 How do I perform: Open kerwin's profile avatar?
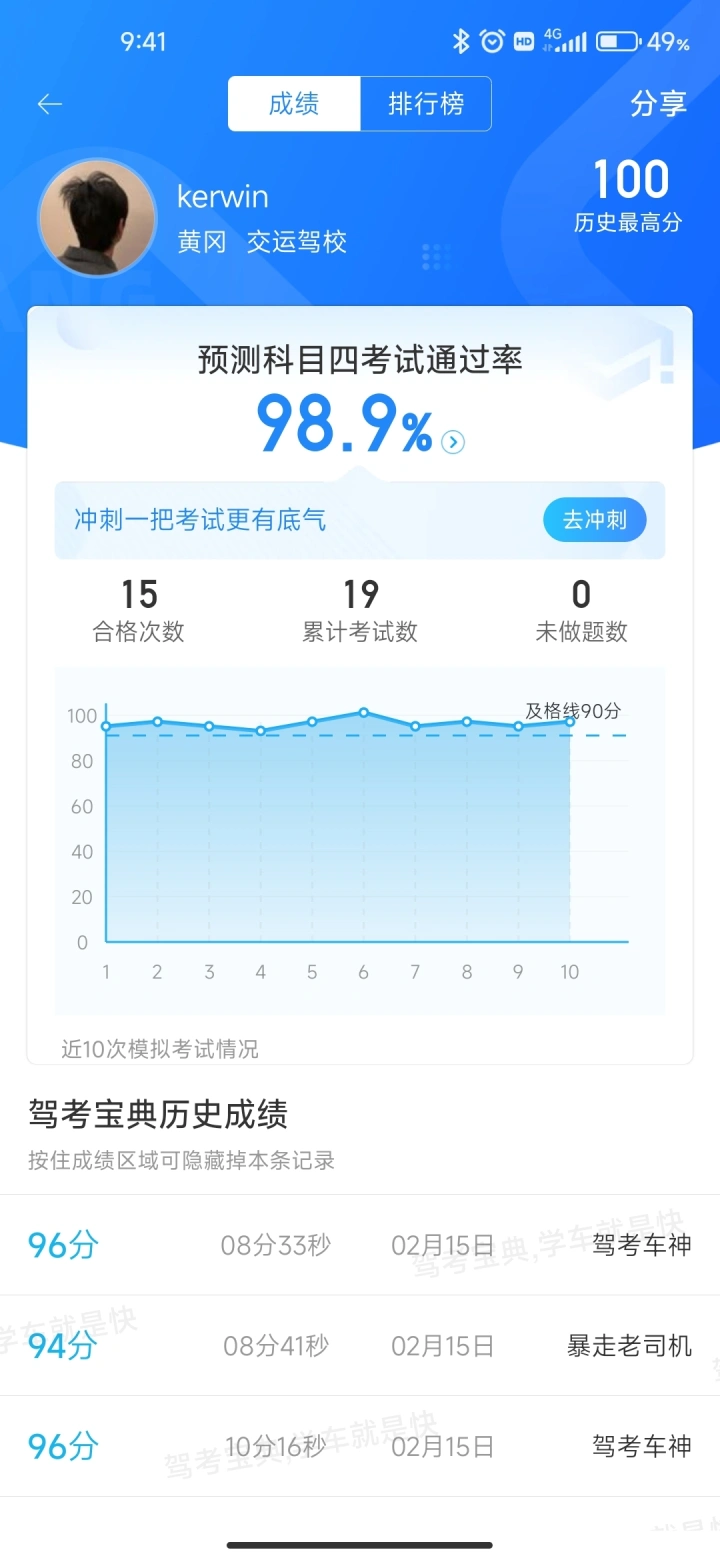[x=97, y=218]
